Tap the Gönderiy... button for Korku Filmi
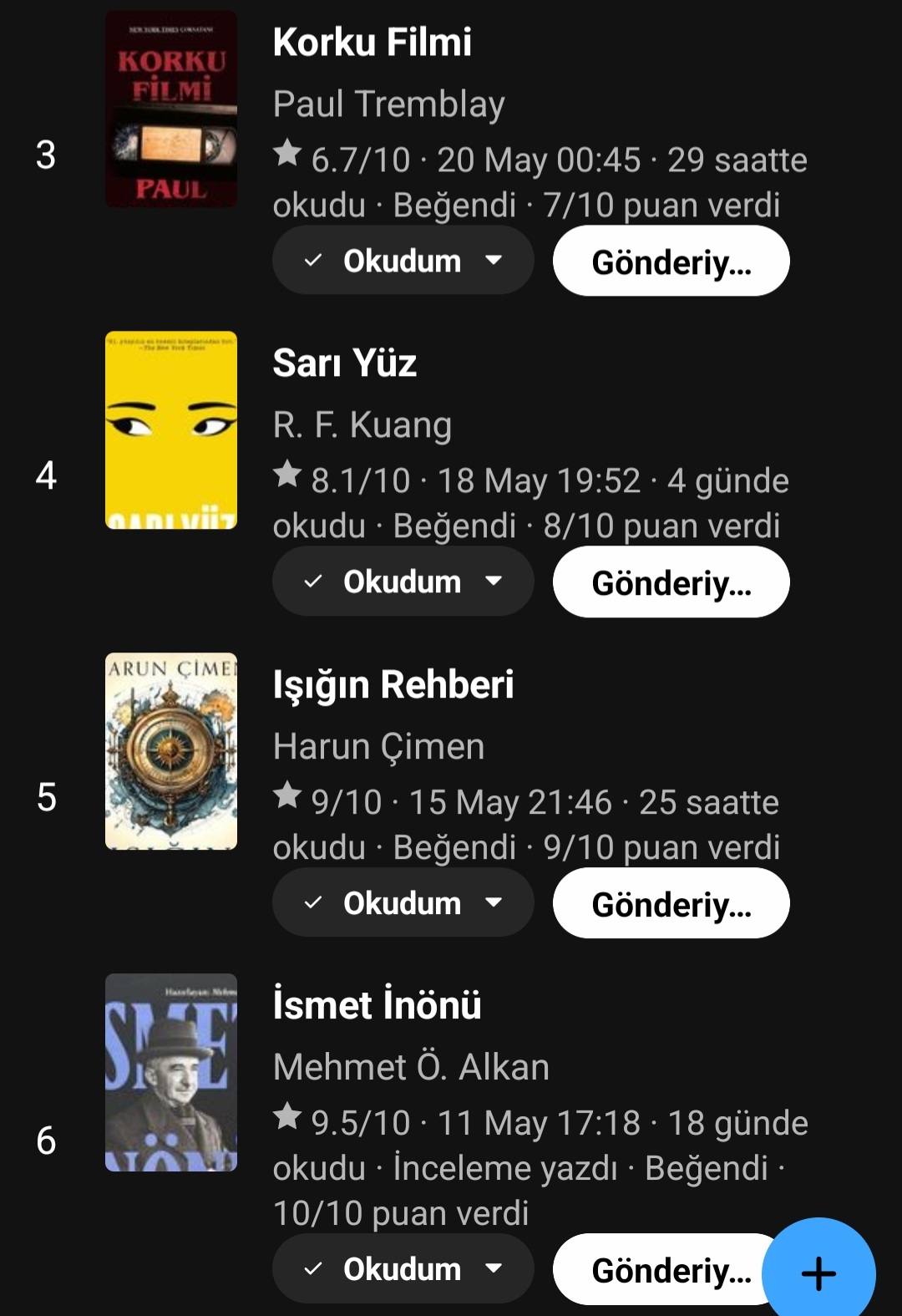 (671, 262)
